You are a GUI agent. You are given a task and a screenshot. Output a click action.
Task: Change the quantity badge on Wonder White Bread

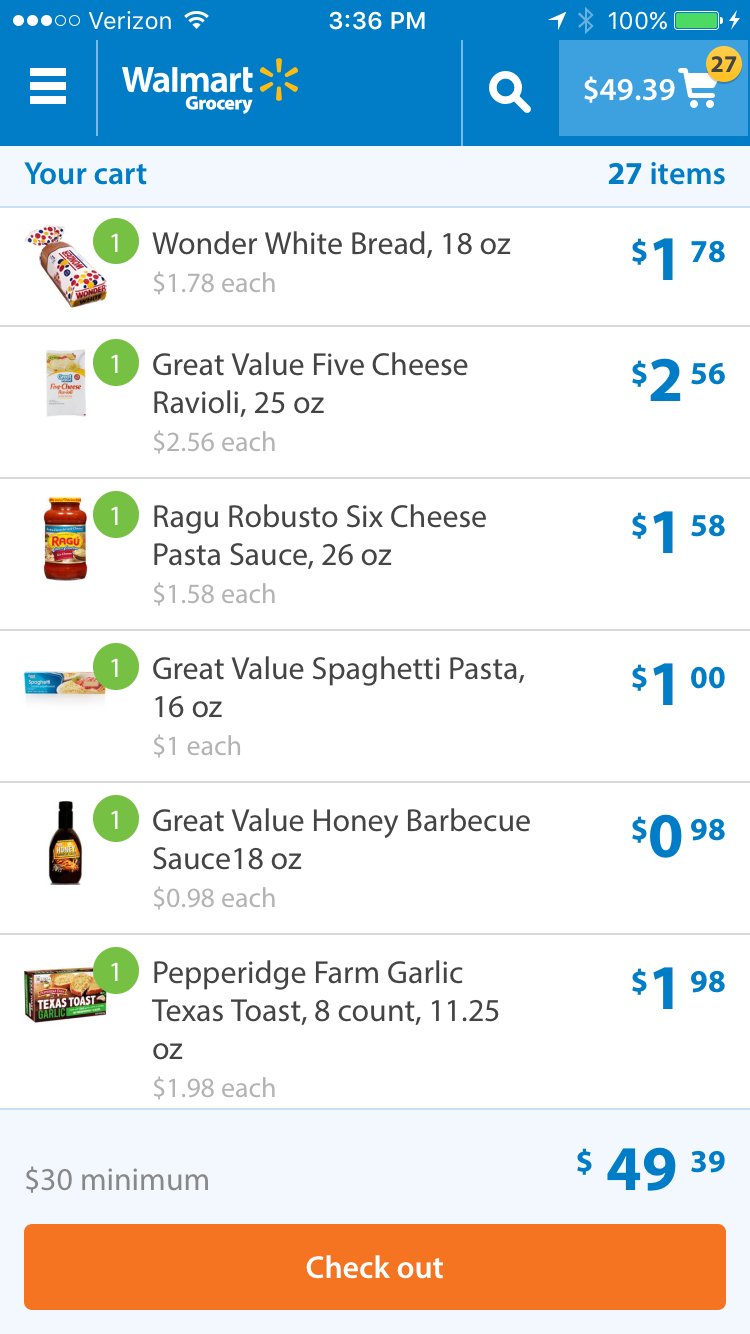click(x=116, y=242)
